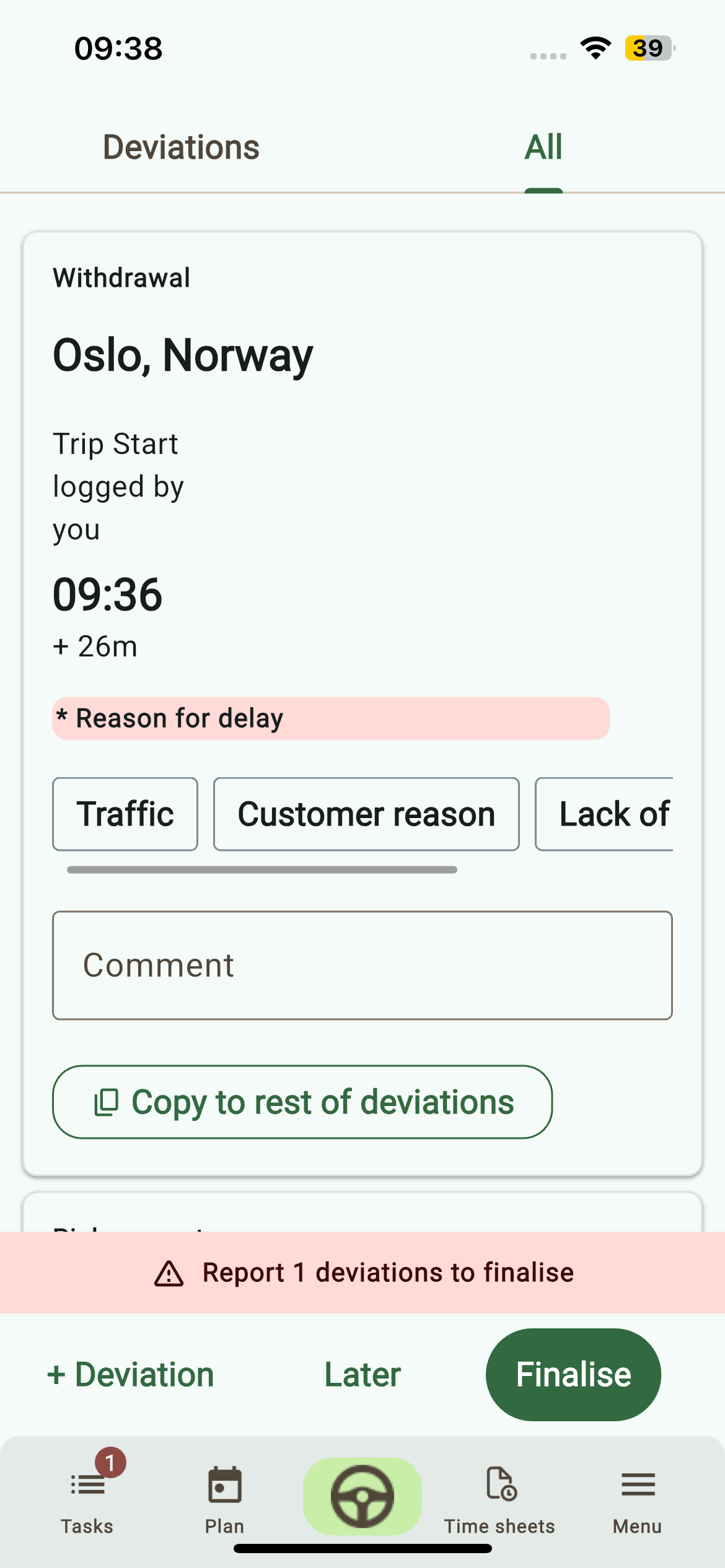The width and height of the screenshot is (725, 1568).
Task: Add a new Deviation
Action: [x=131, y=1375]
